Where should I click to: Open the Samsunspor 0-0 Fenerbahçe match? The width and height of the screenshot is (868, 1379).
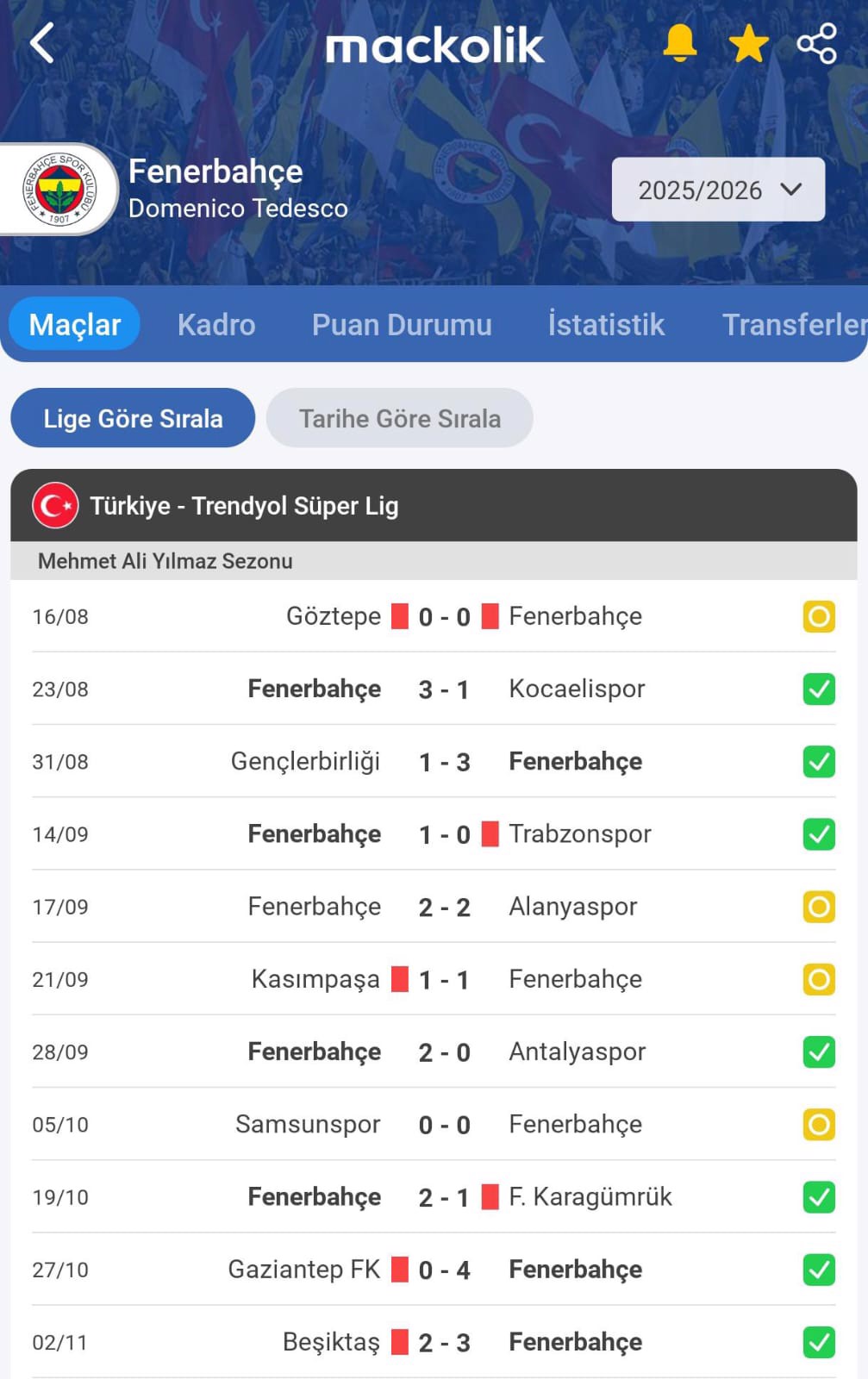[443, 1125]
